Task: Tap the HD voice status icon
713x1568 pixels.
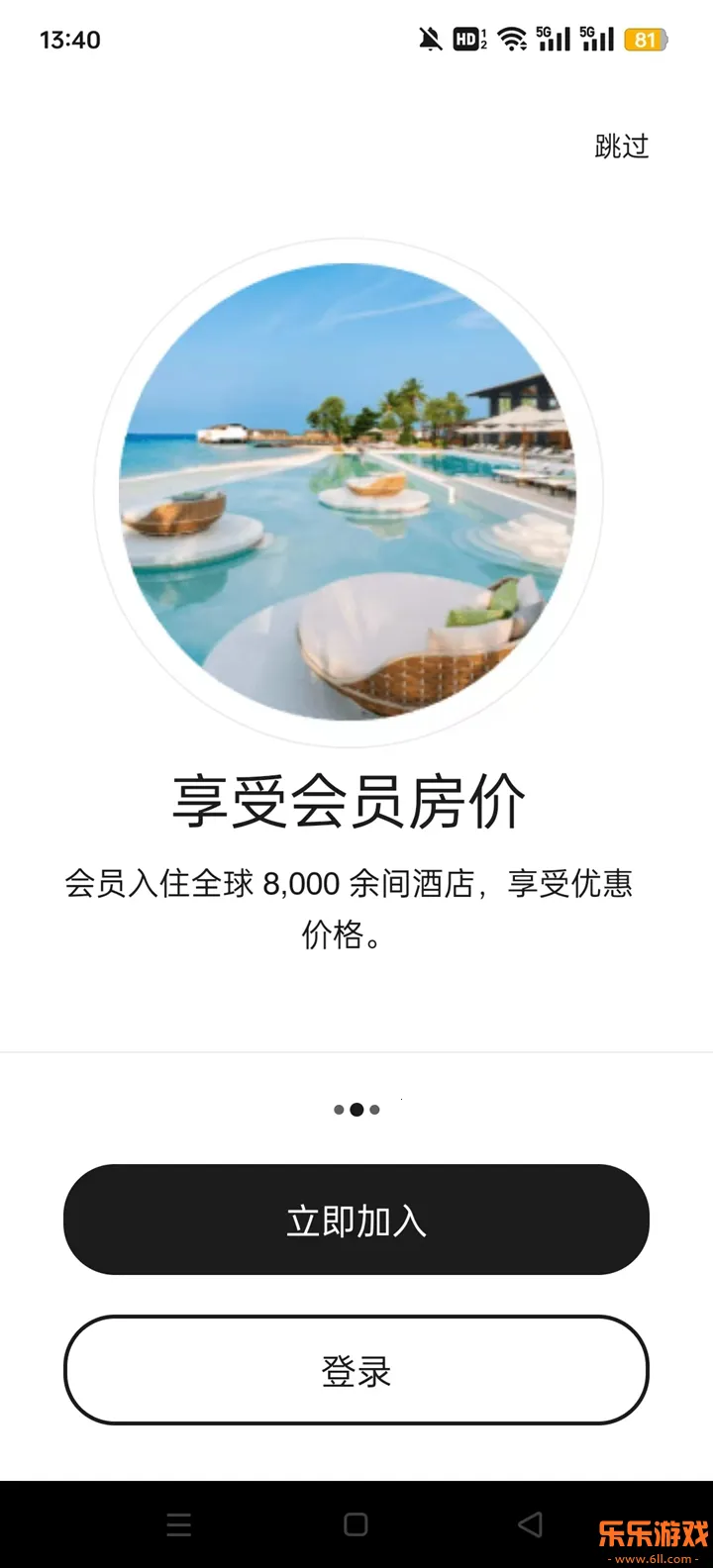Action: 467,41
